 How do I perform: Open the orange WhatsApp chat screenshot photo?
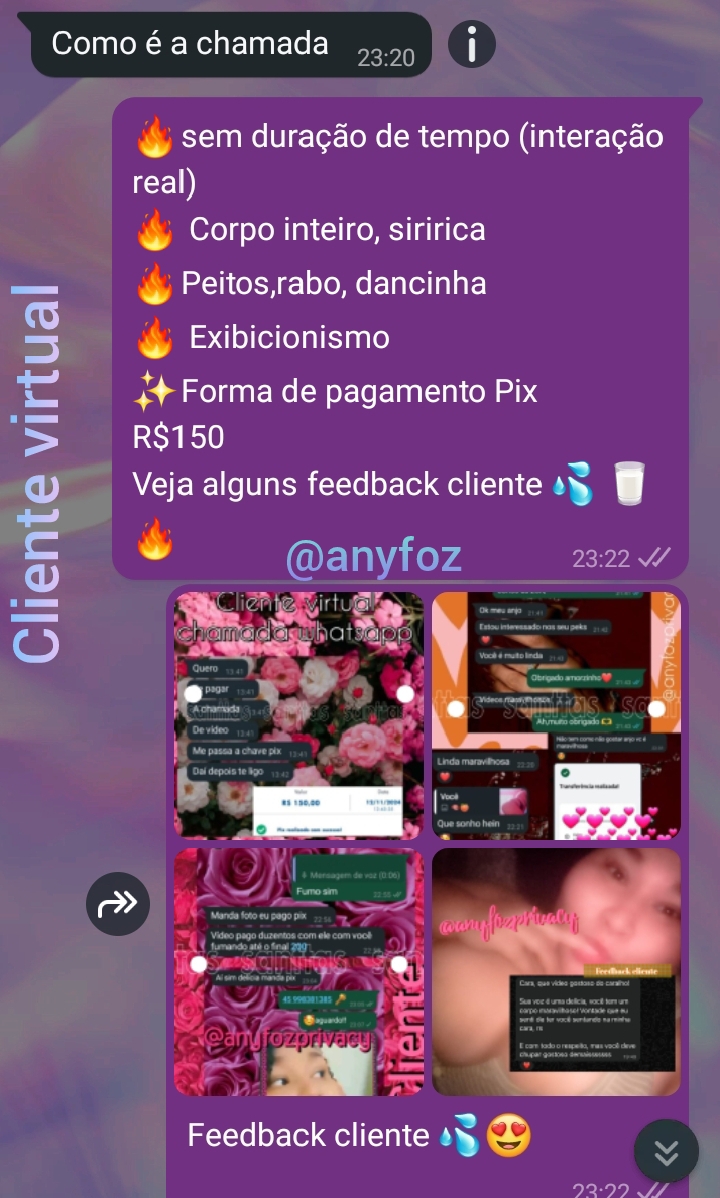[x=556, y=714]
